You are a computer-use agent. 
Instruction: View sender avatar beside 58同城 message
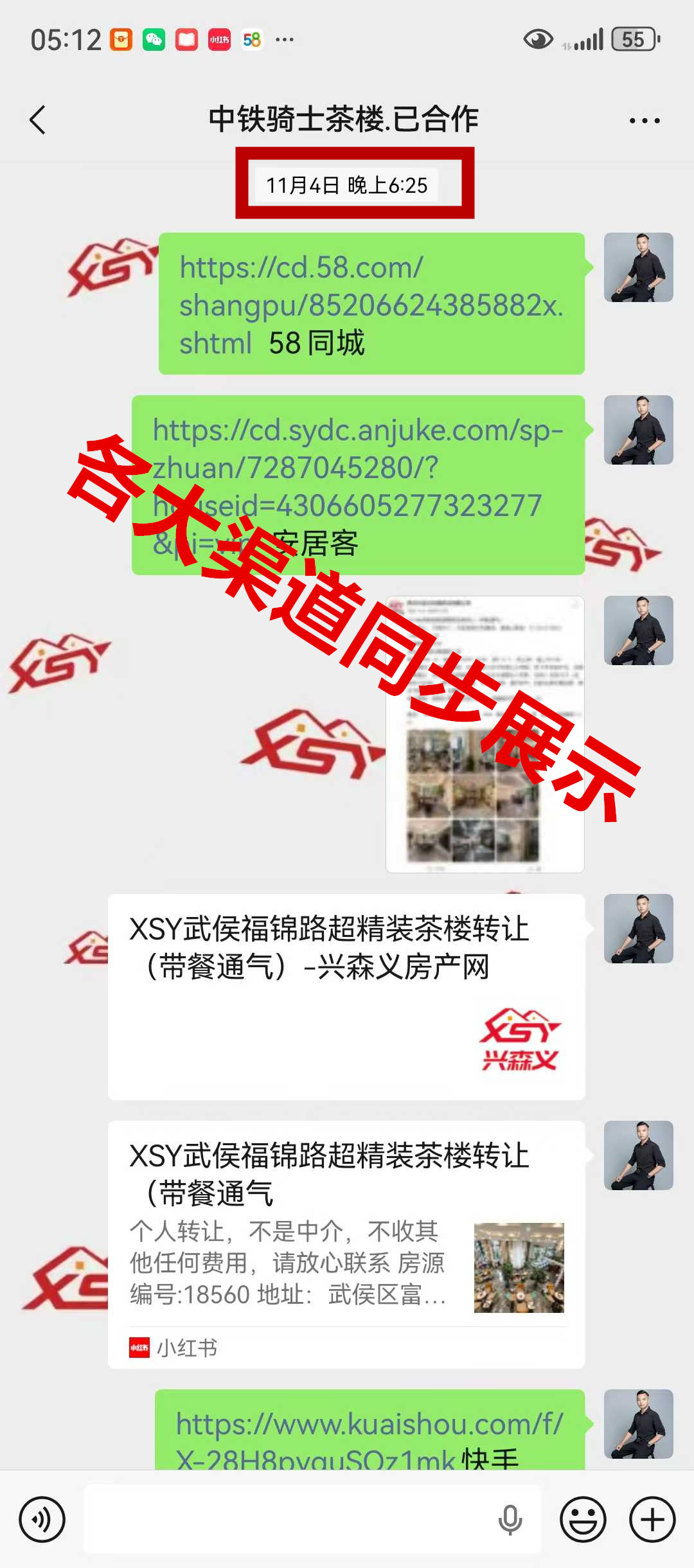(638, 267)
